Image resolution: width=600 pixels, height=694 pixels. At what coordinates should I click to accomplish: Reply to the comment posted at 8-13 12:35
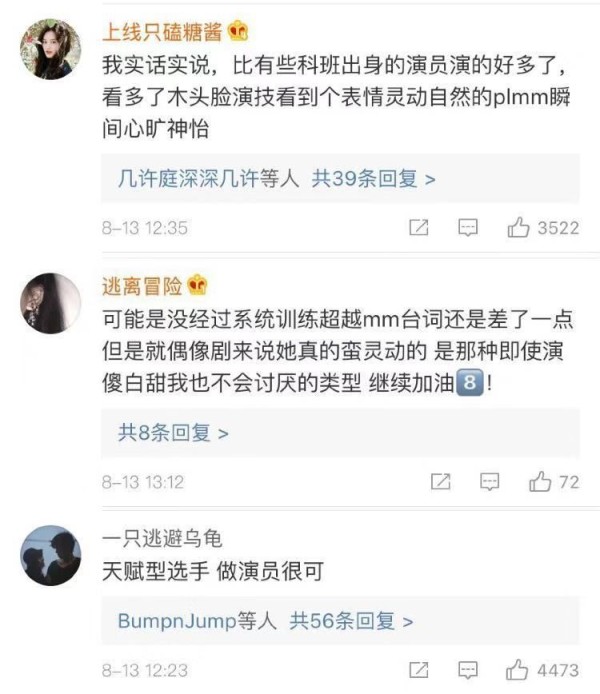(468, 228)
